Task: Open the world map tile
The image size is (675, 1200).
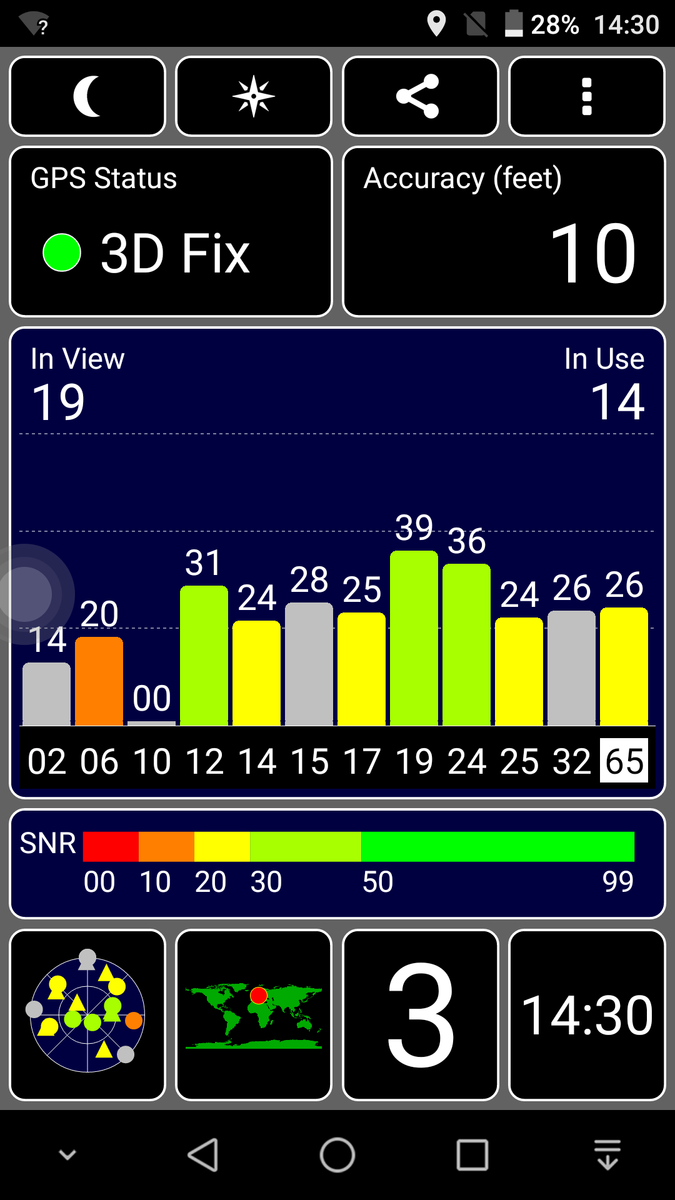Action: [x=253, y=1014]
